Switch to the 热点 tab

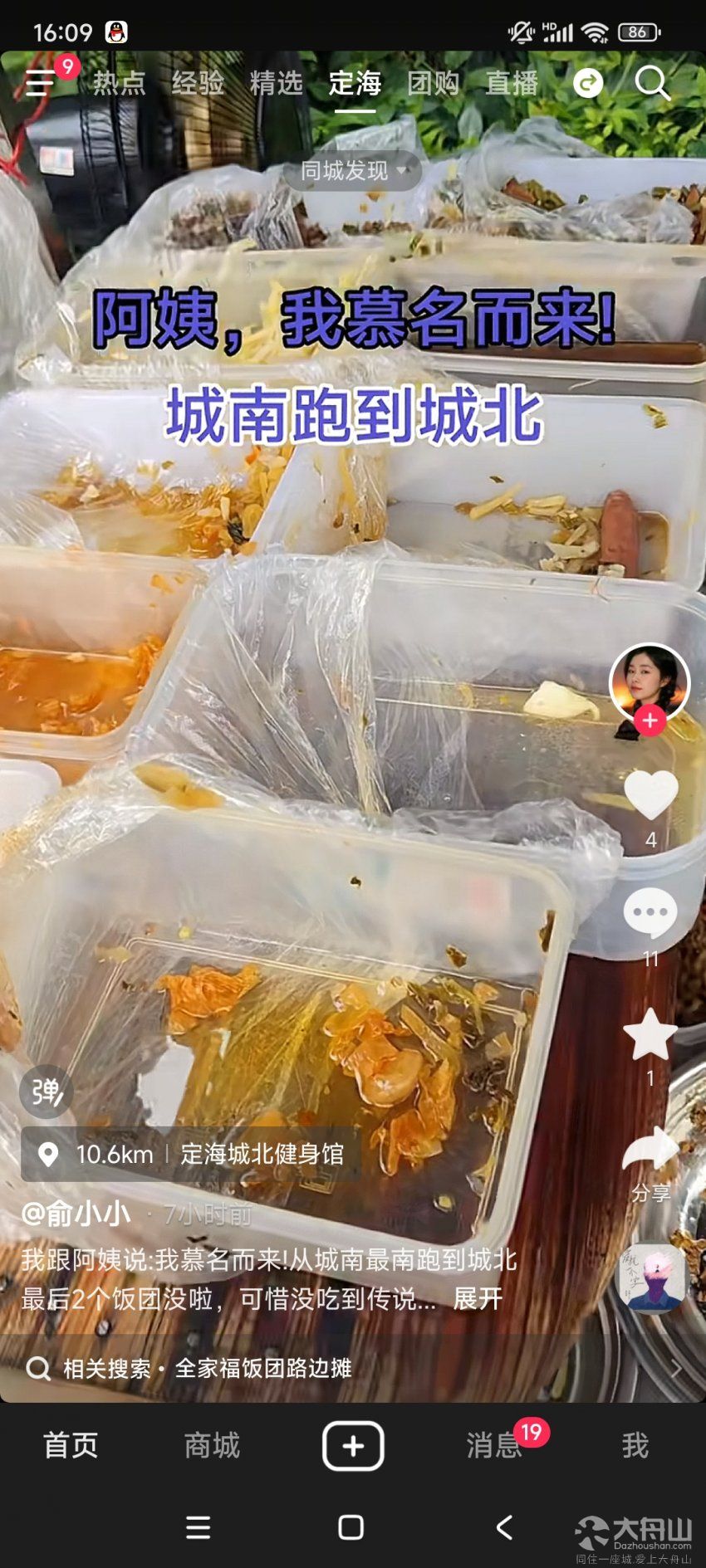coord(120,83)
